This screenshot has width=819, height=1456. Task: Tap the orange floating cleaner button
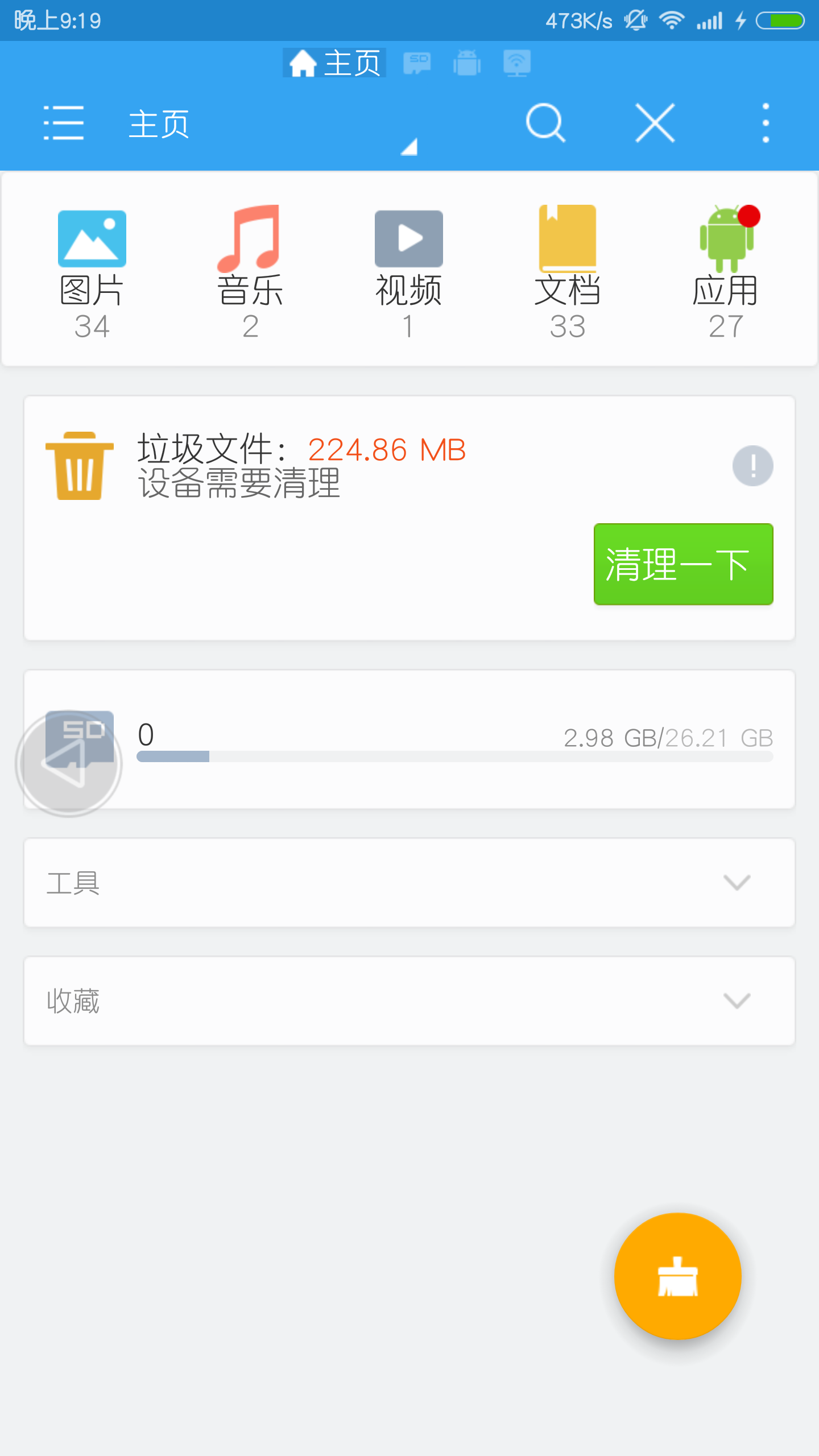pos(677,1276)
